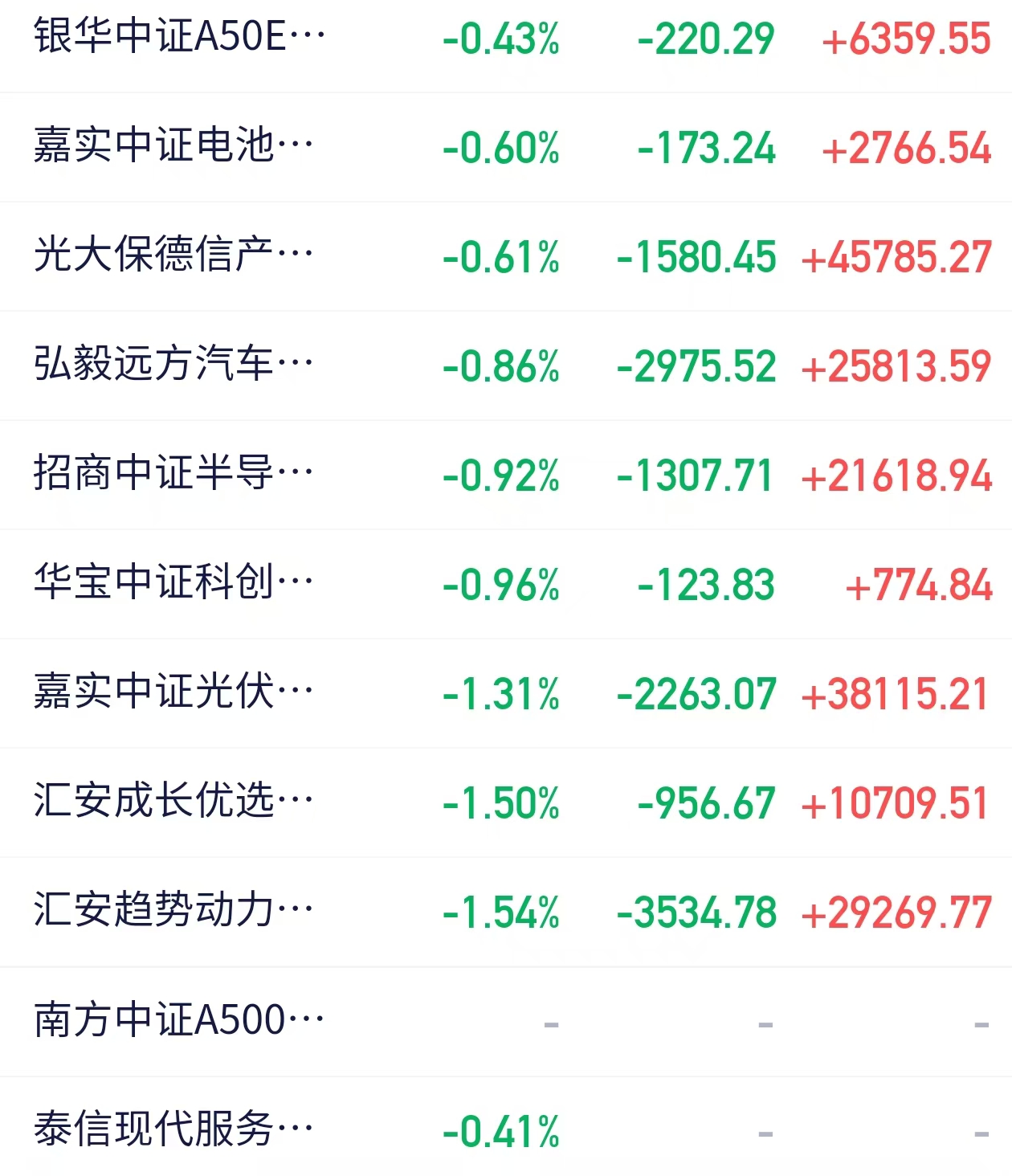Open the 汇安趋势动力 fund page
Viewport: 1012px width, 1176px height.
177,912
